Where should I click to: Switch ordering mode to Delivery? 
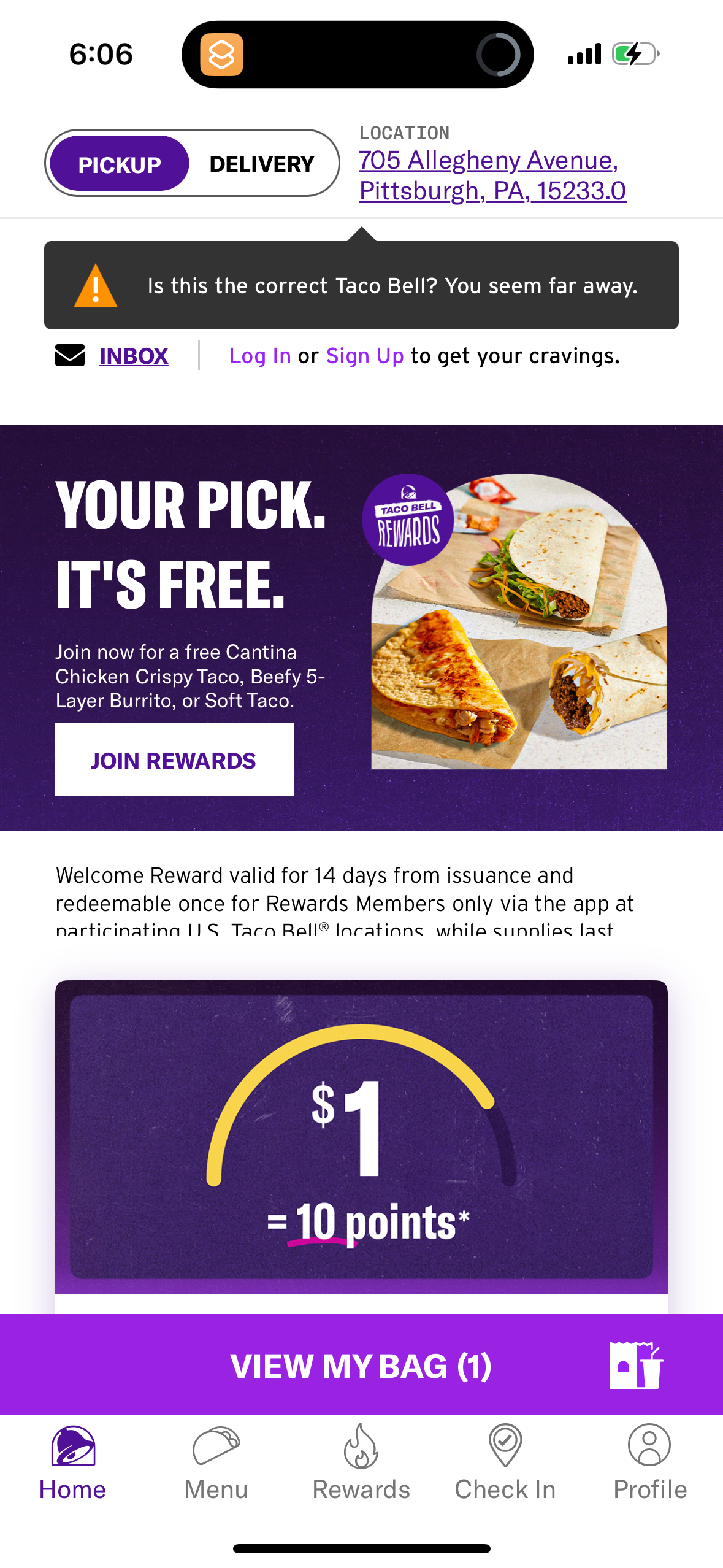[x=262, y=163]
